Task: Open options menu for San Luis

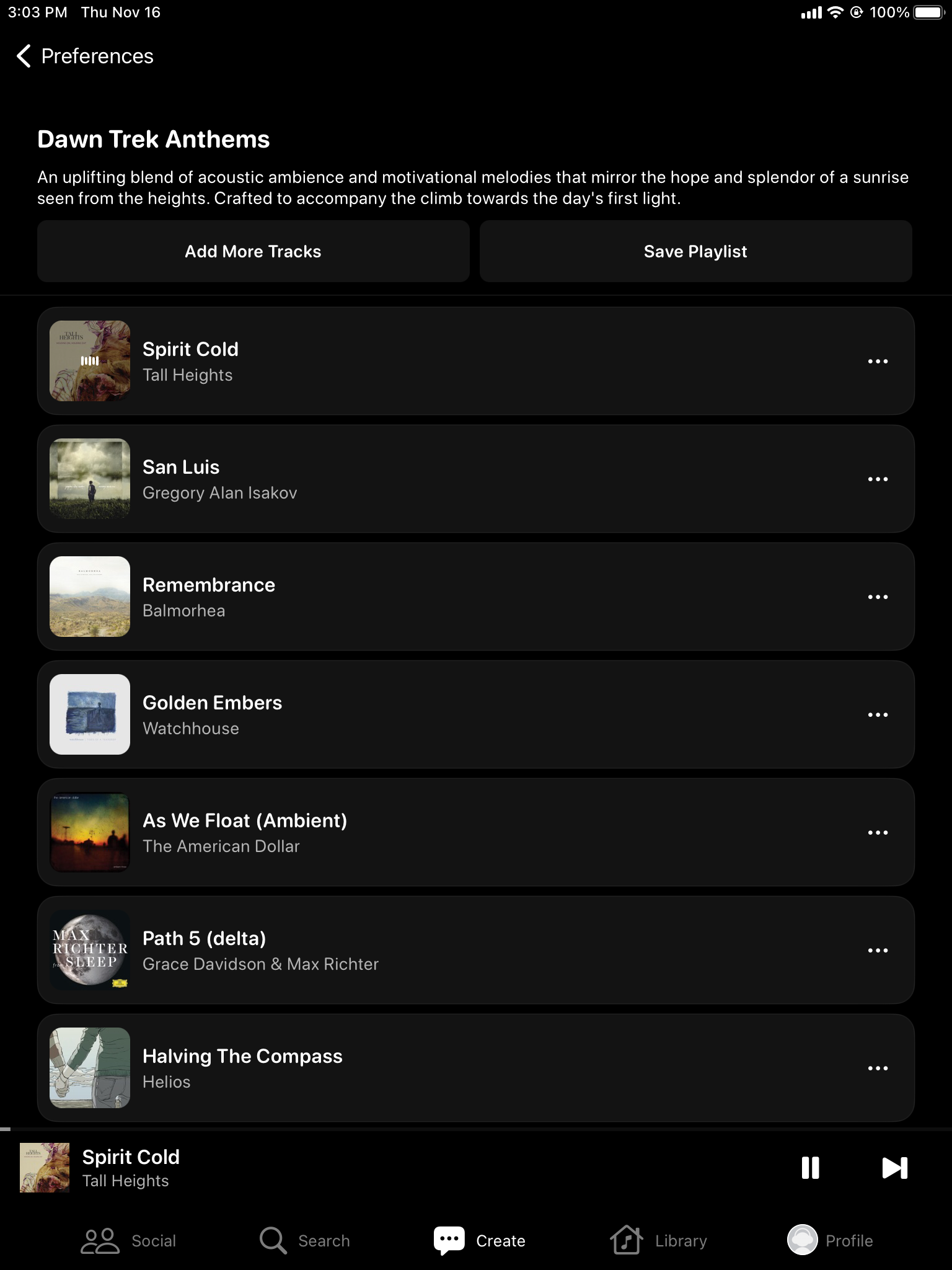Action: point(878,479)
